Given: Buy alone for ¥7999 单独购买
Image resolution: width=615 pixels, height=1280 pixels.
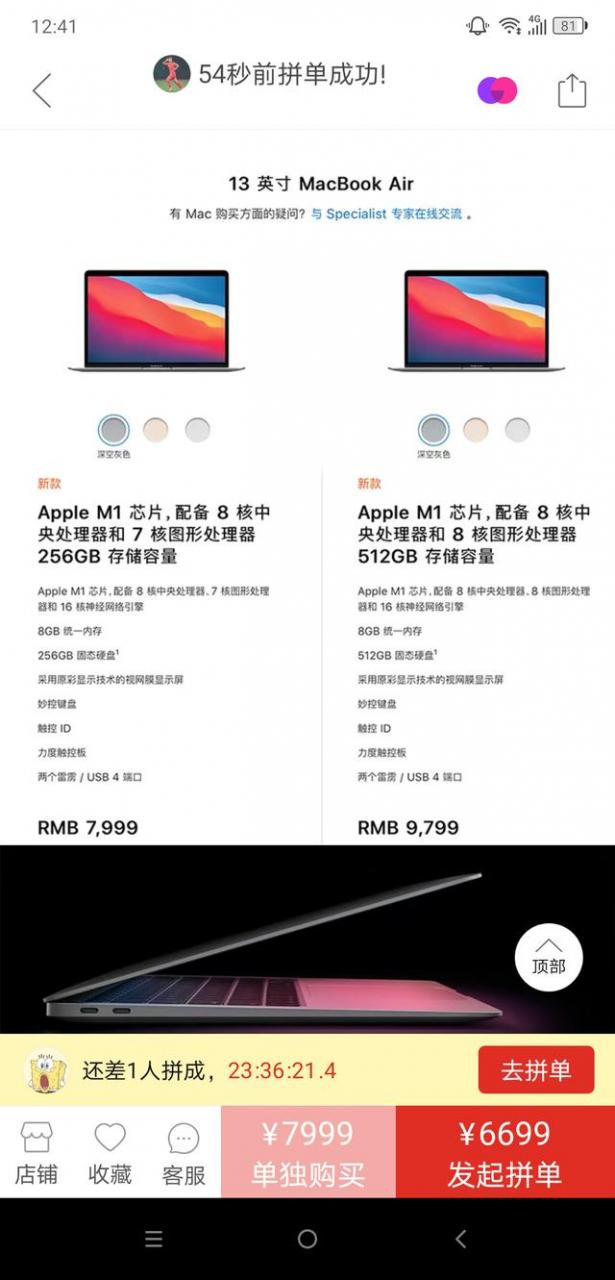Looking at the screenshot, I should pos(308,1152).
